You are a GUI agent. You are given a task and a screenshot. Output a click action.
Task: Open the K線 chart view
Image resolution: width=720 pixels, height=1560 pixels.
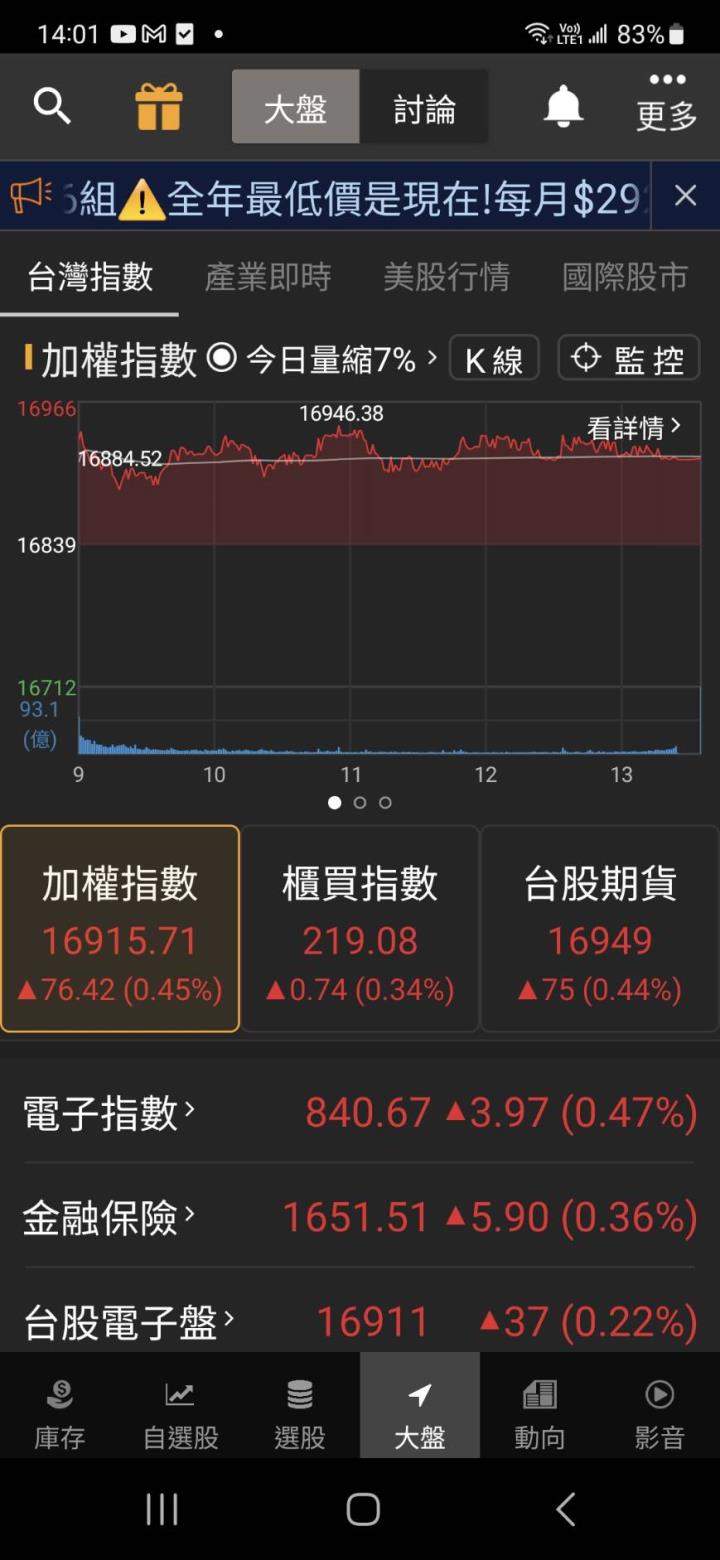tap(494, 359)
